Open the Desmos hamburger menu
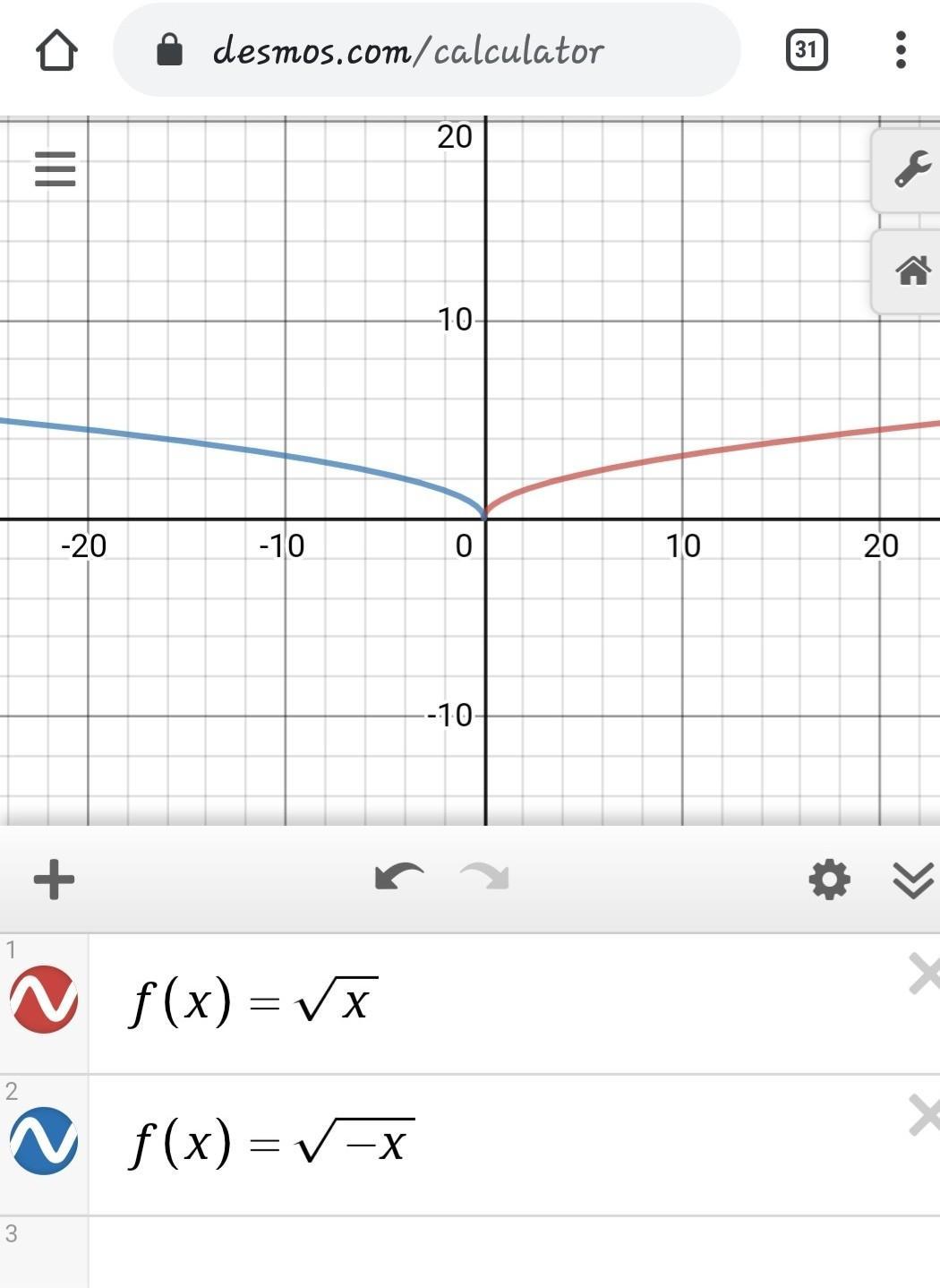940x1288 pixels. (55, 168)
